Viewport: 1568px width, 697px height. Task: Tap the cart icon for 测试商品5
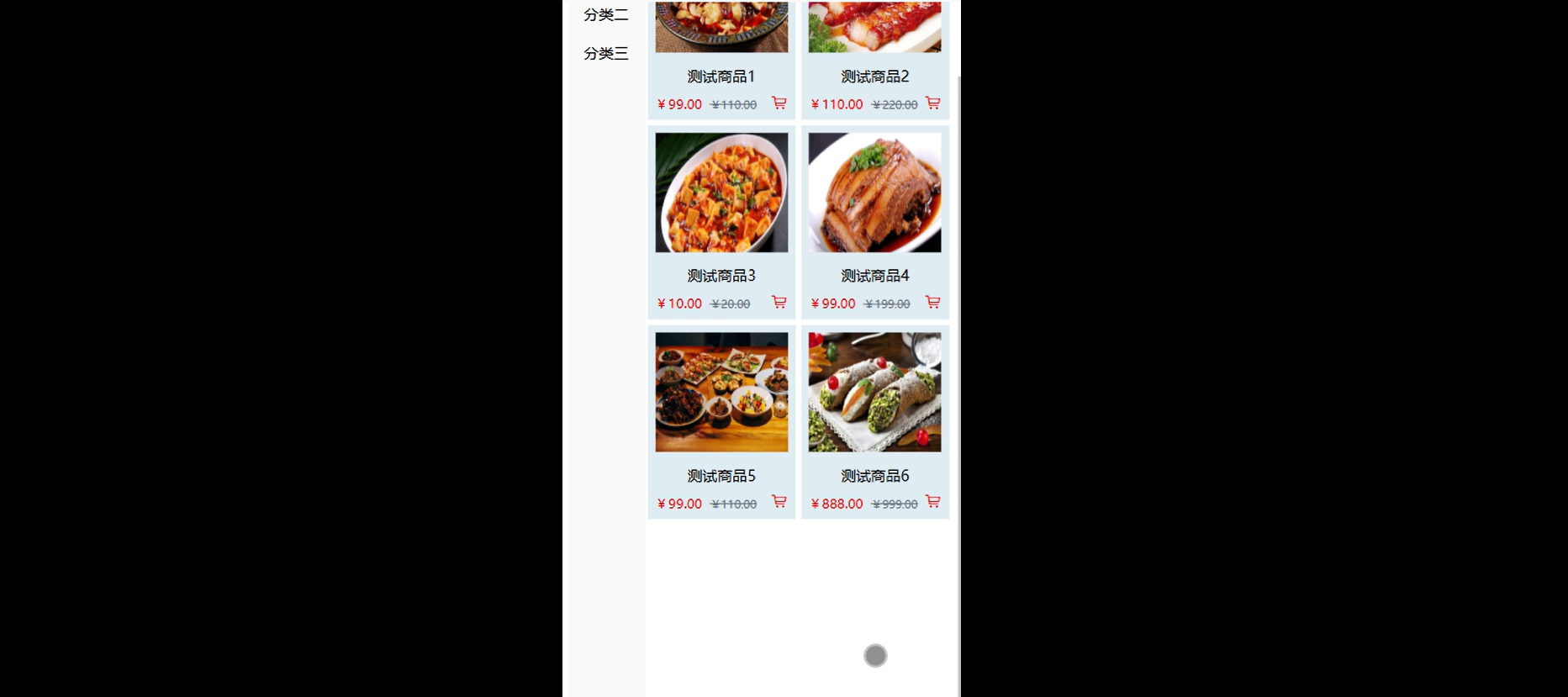click(779, 502)
